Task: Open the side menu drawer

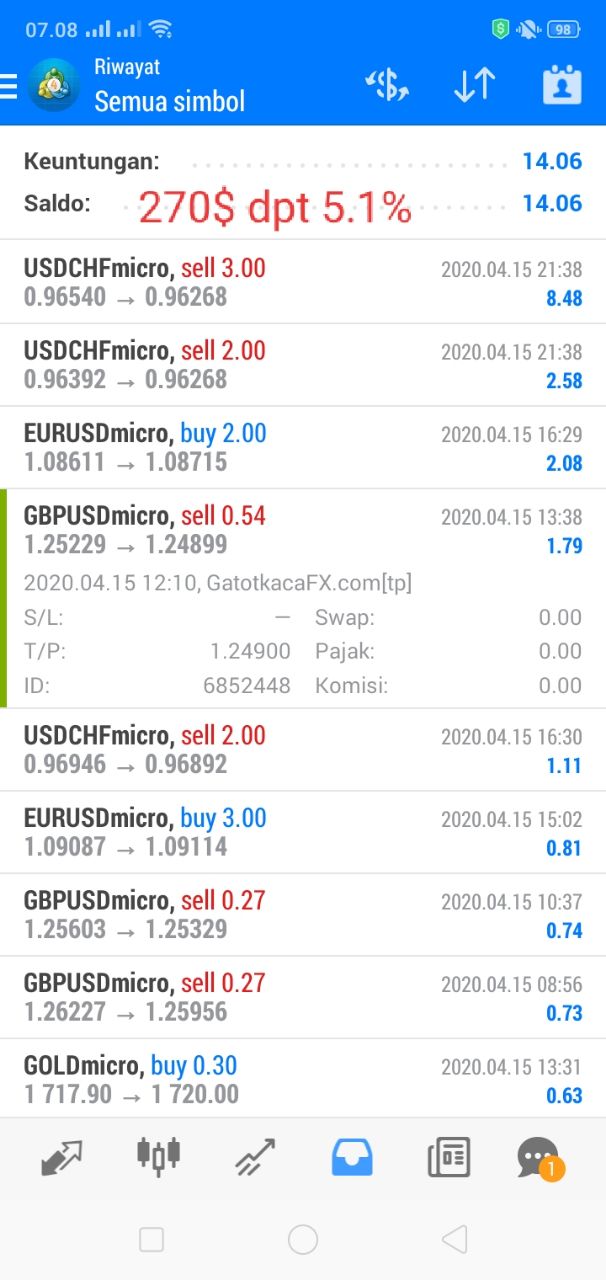Action: pyautogui.click(x=10, y=86)
